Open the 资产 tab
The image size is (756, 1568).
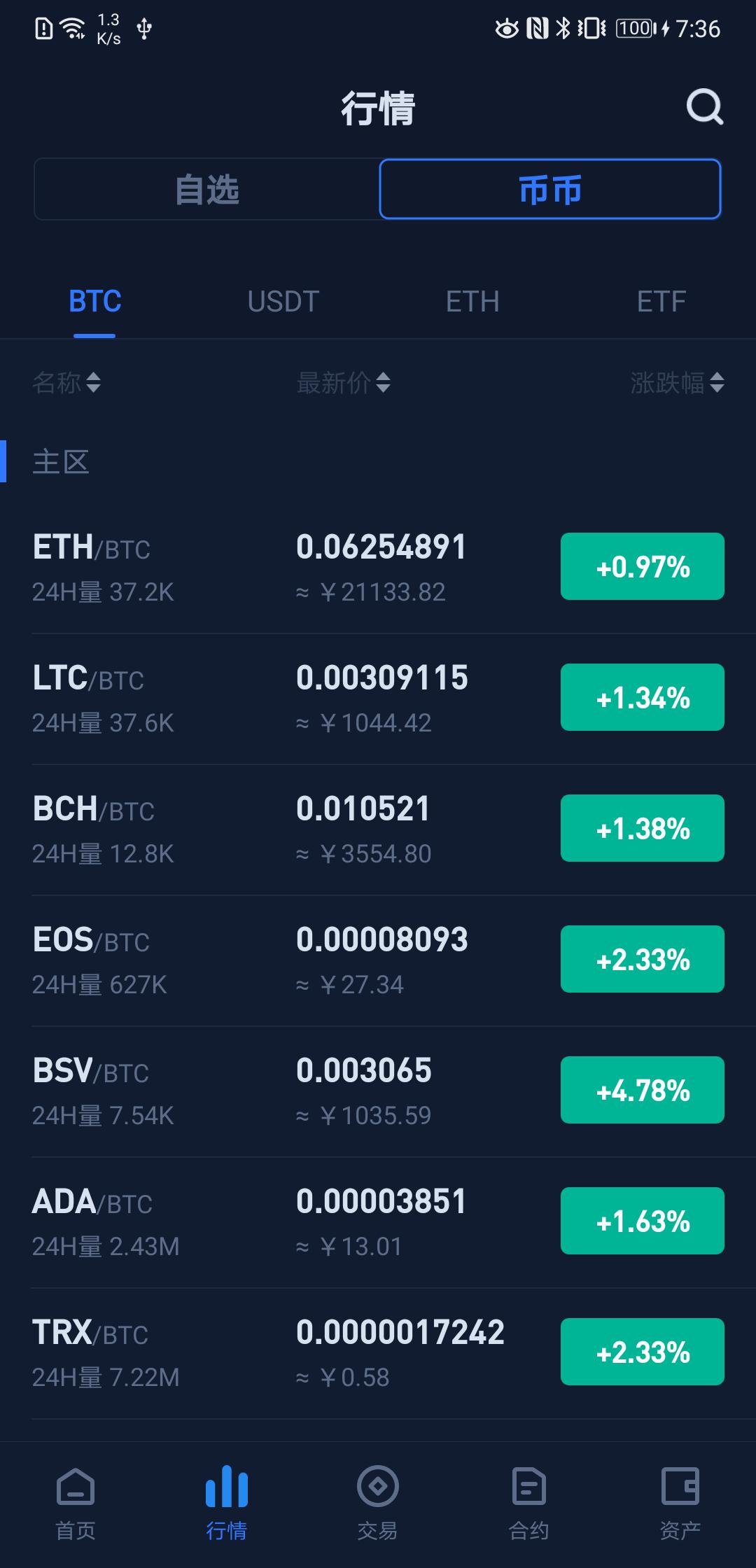coord(680,1498)
